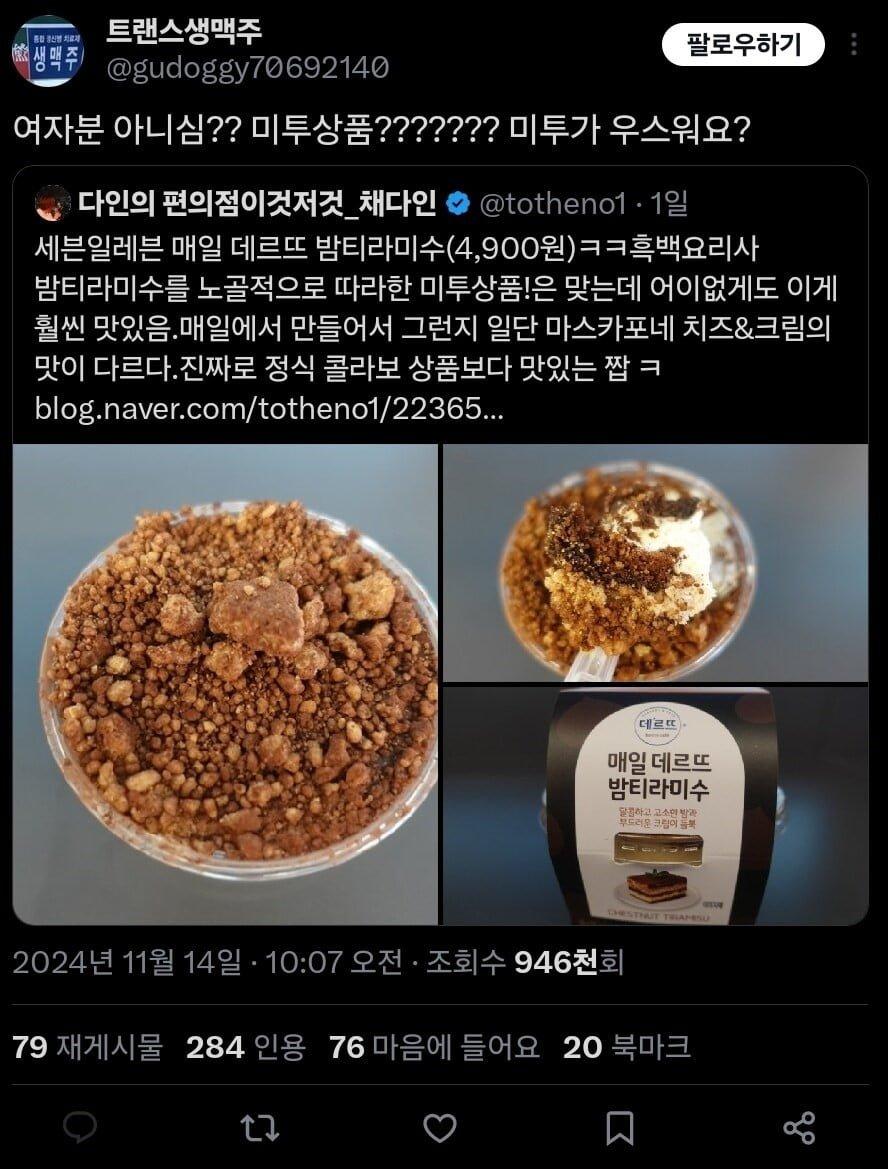
Task: View the large tiramisu crumble photo
Action: tap(226, 685)
